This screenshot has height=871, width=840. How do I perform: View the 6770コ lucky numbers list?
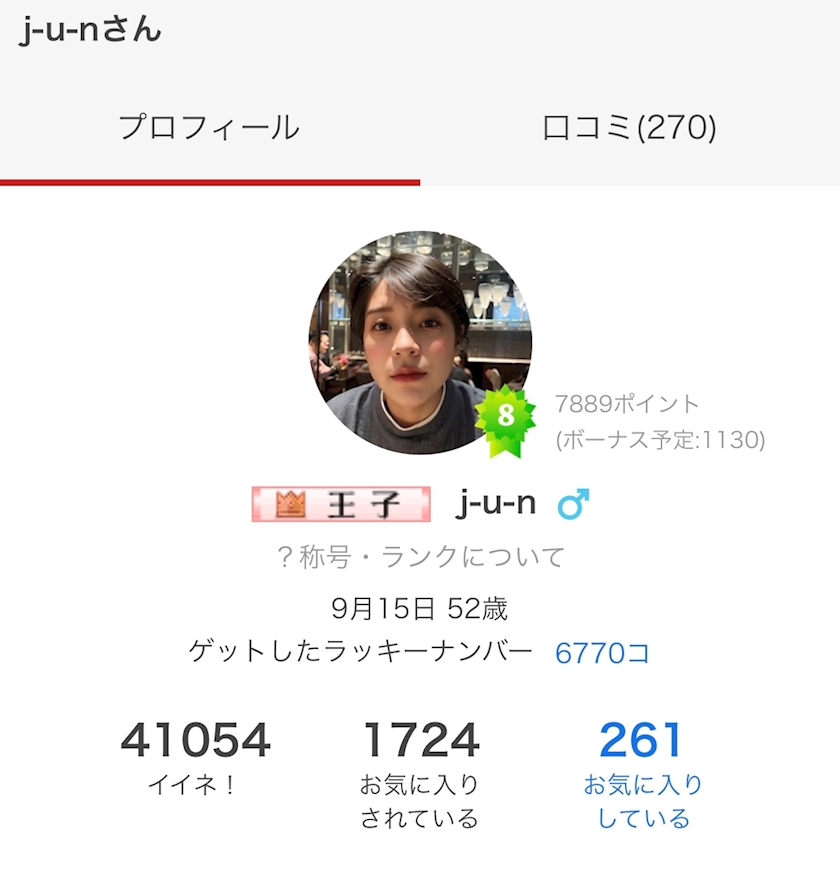(602, 653)
